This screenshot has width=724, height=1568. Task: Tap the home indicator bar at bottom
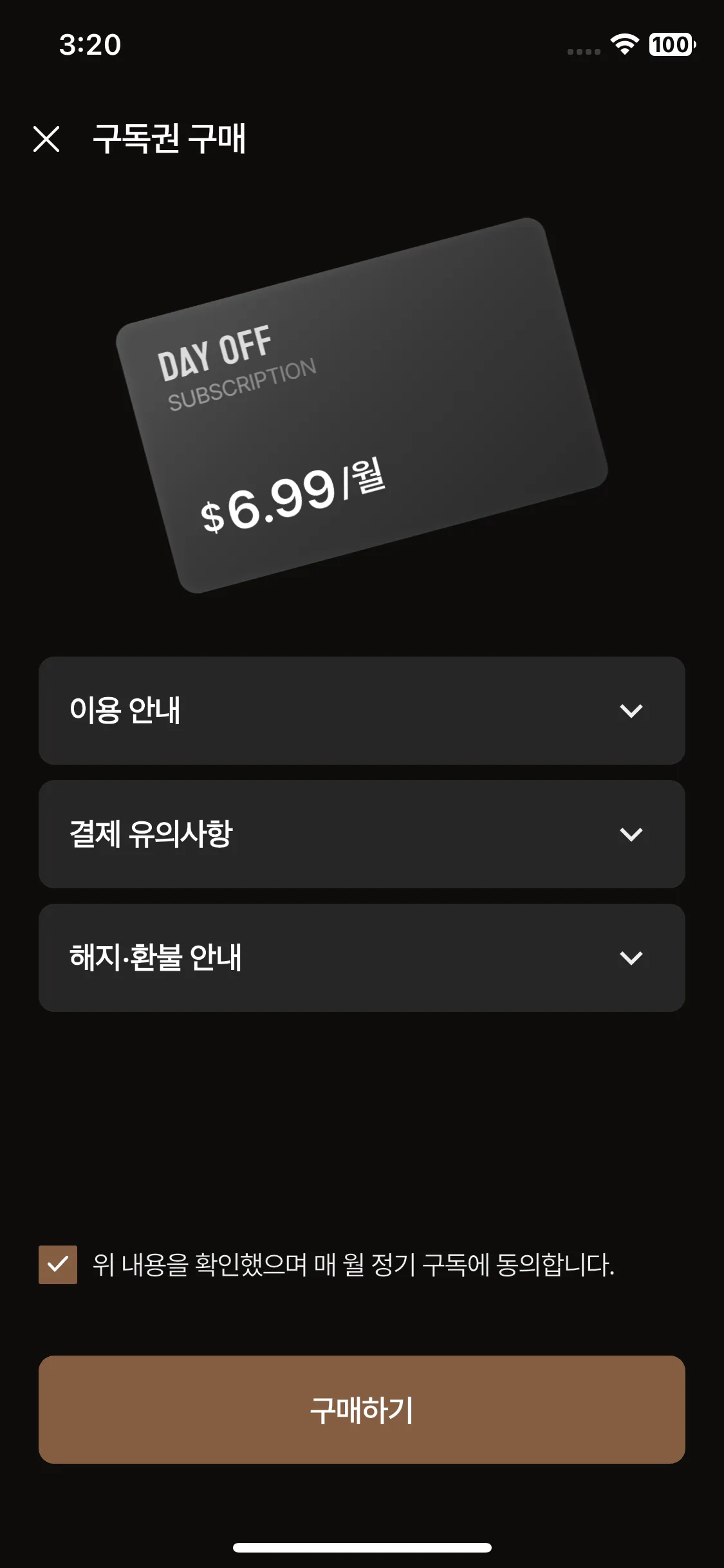tap(362, 1547)
